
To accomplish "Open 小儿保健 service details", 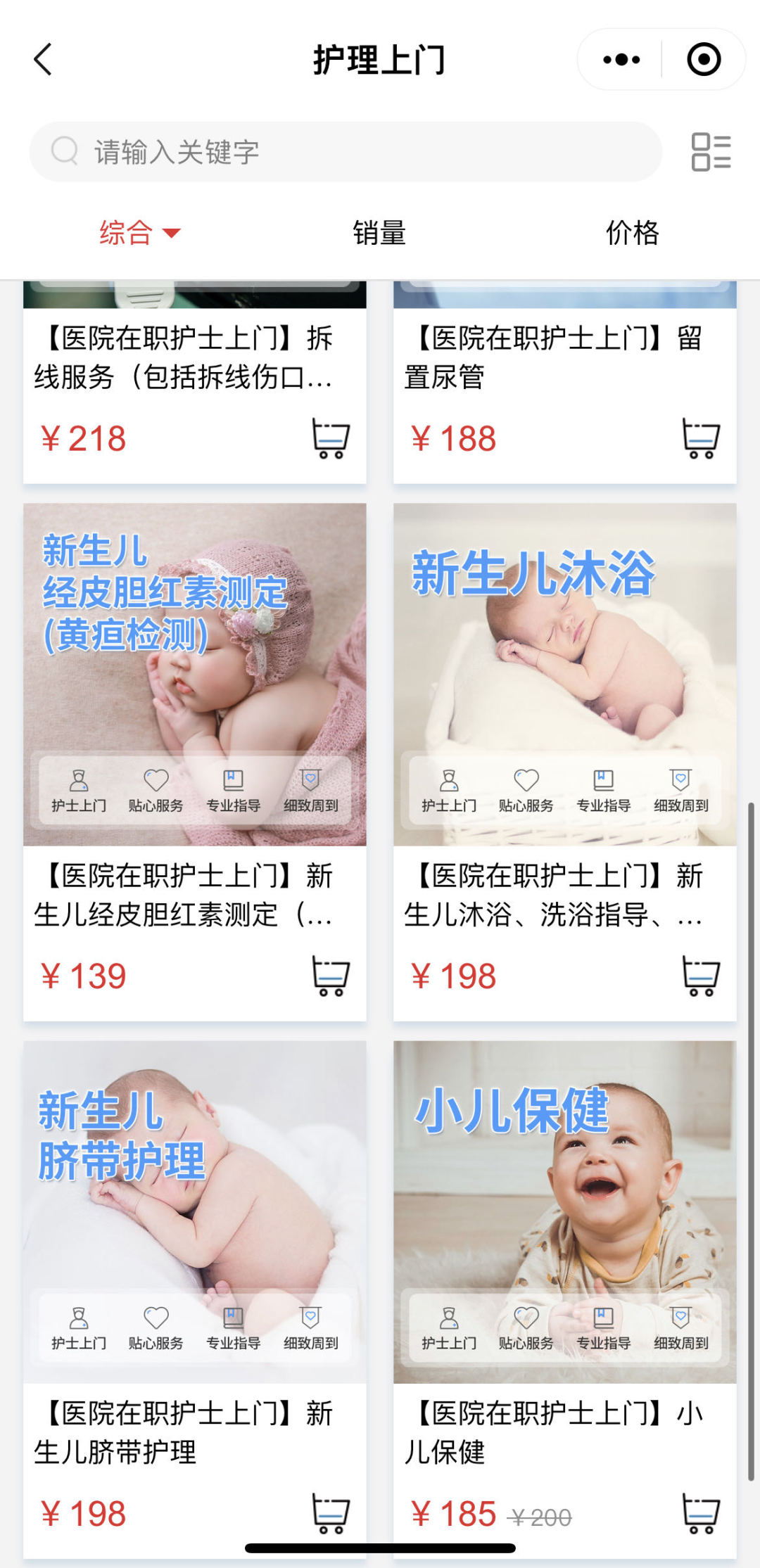I will [x=564, y=1211].
